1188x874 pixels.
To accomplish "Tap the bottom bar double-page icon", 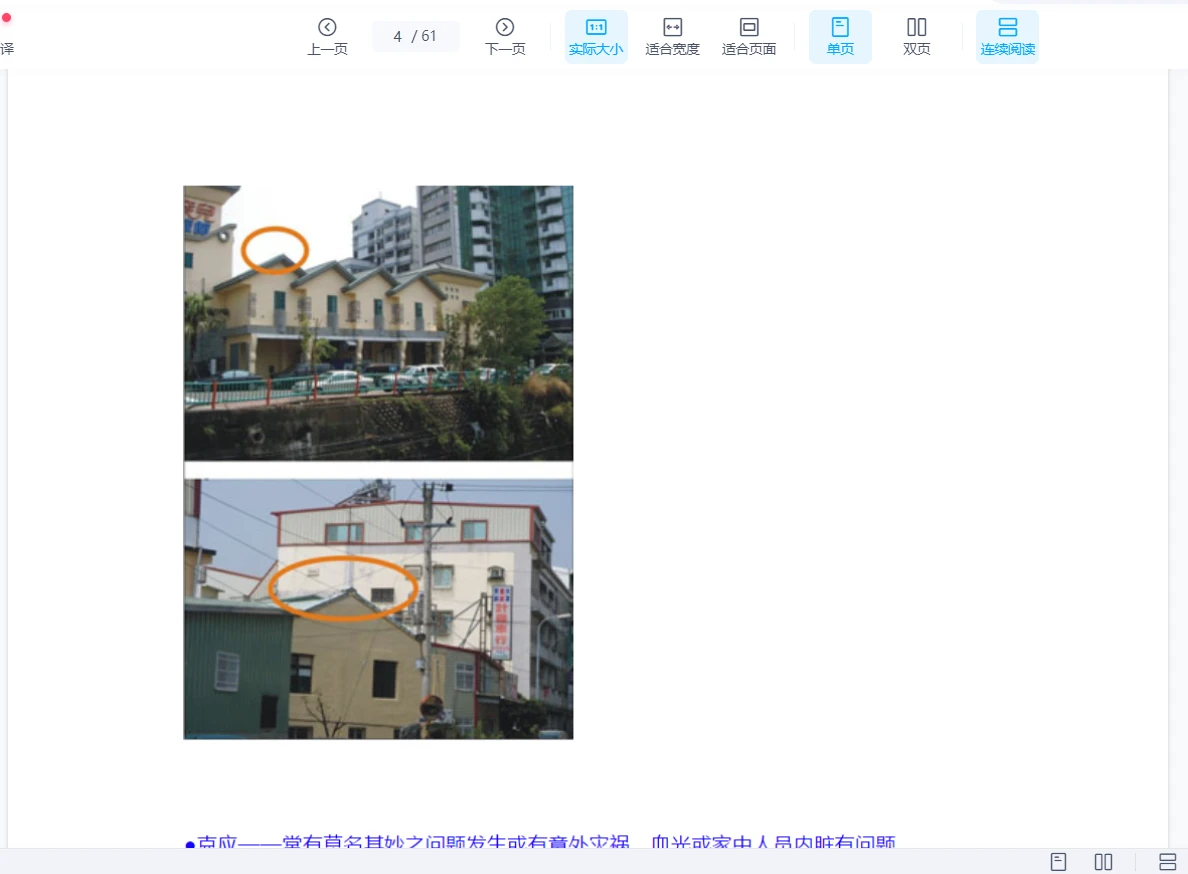I will [1104, 862].
